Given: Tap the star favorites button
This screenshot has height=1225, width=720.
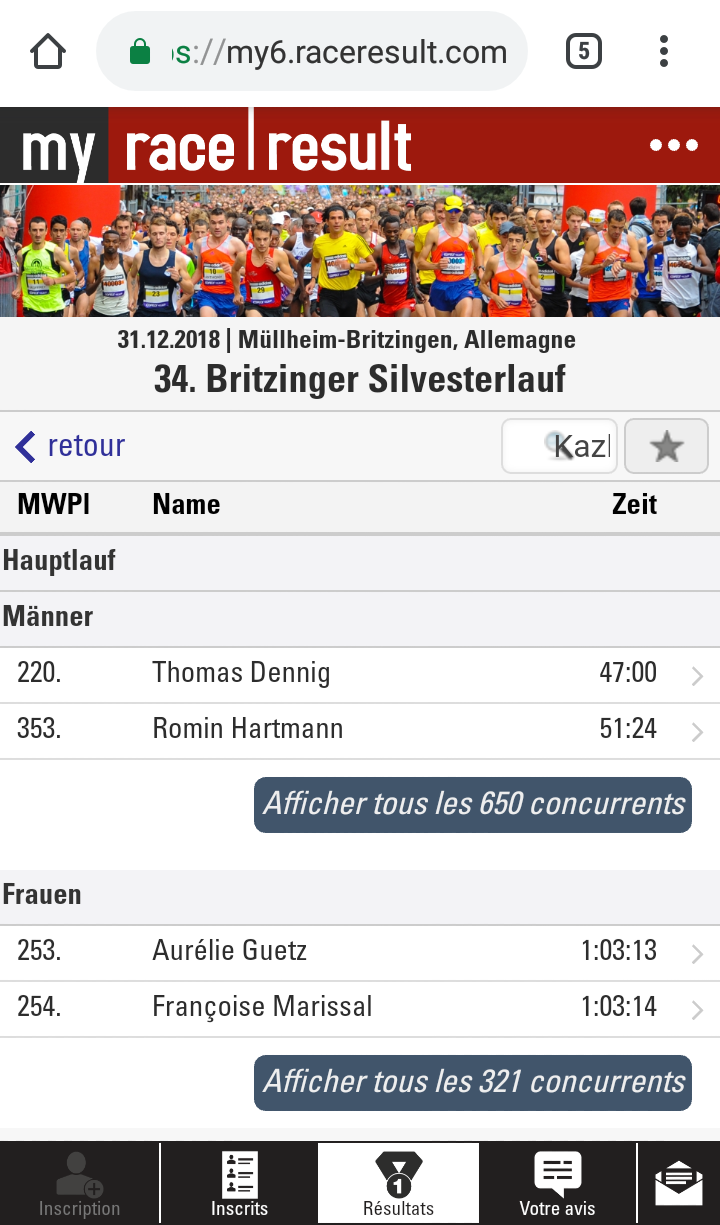Looking at the screenshot, I should (x=666, y=447).
